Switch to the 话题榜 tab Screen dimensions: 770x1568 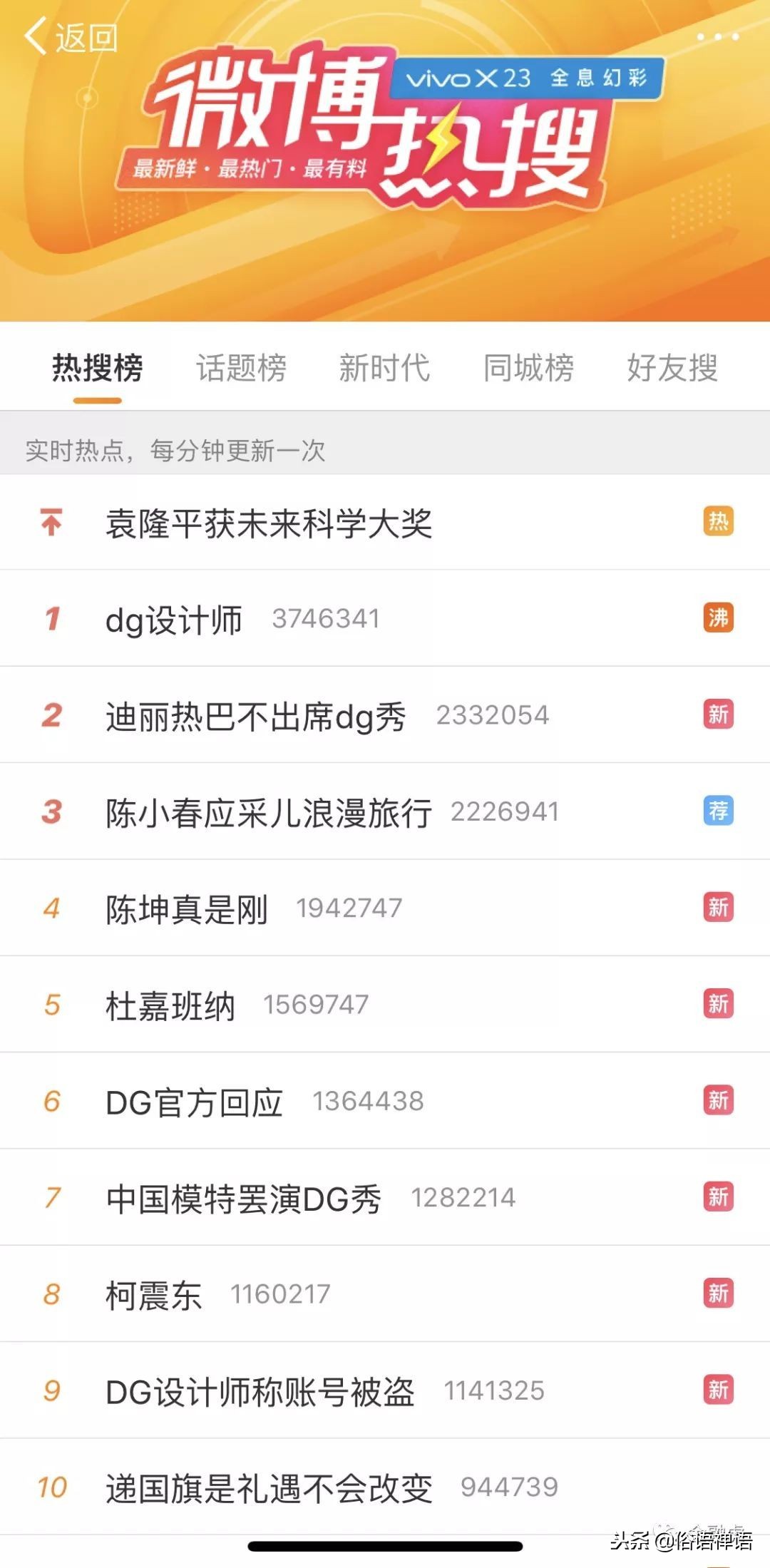click(241, 368)
